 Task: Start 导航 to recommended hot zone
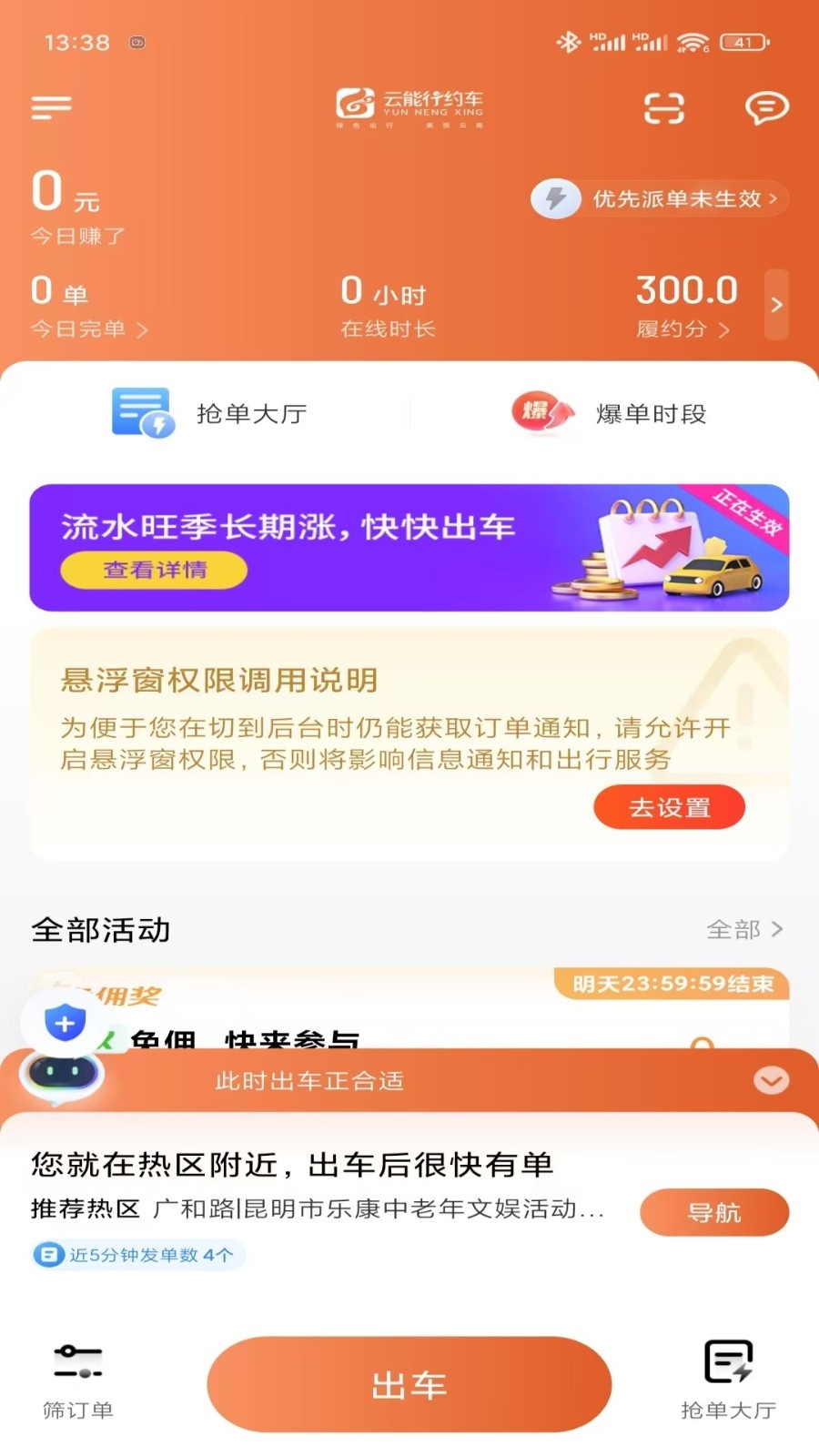click(x=713, y=1212)
